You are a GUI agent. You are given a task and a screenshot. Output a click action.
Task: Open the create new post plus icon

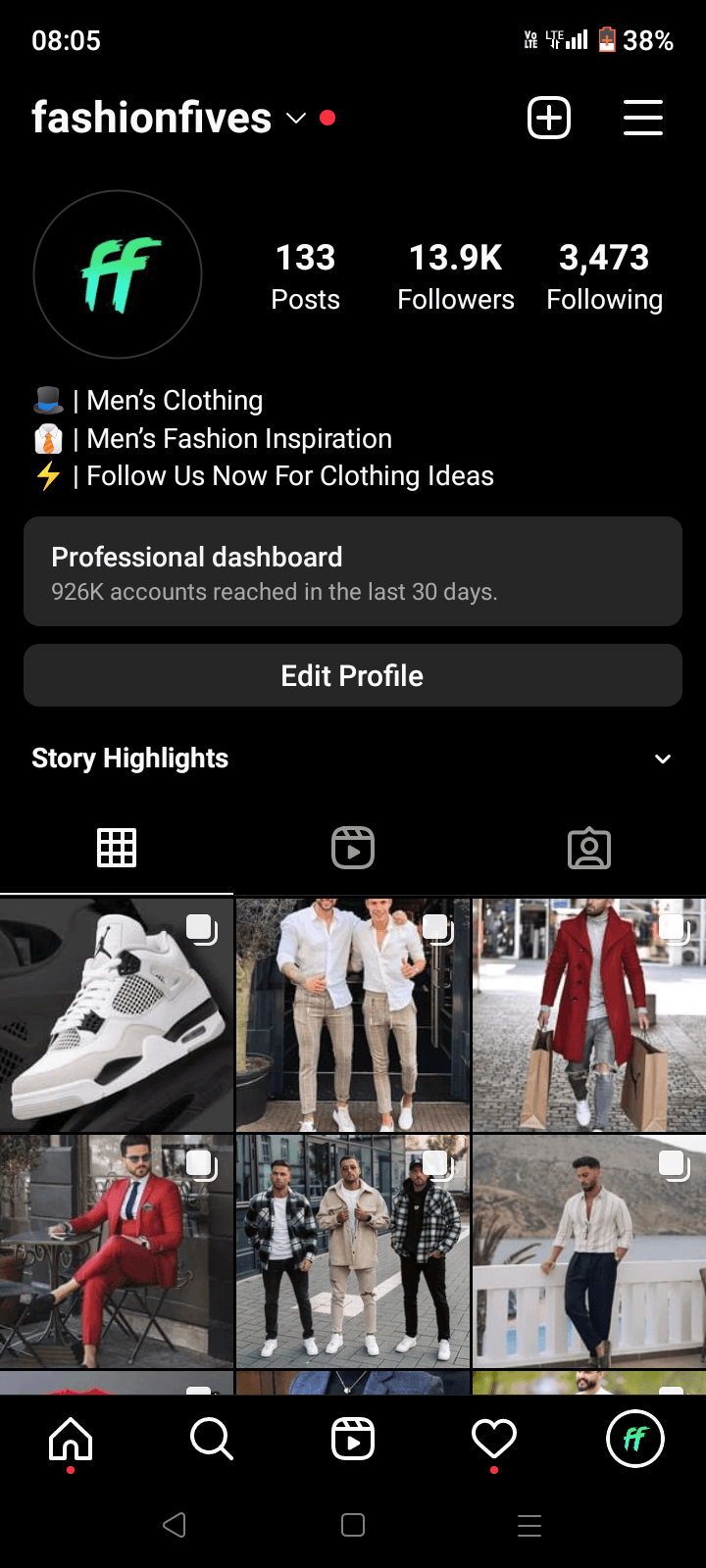[549, 118]
